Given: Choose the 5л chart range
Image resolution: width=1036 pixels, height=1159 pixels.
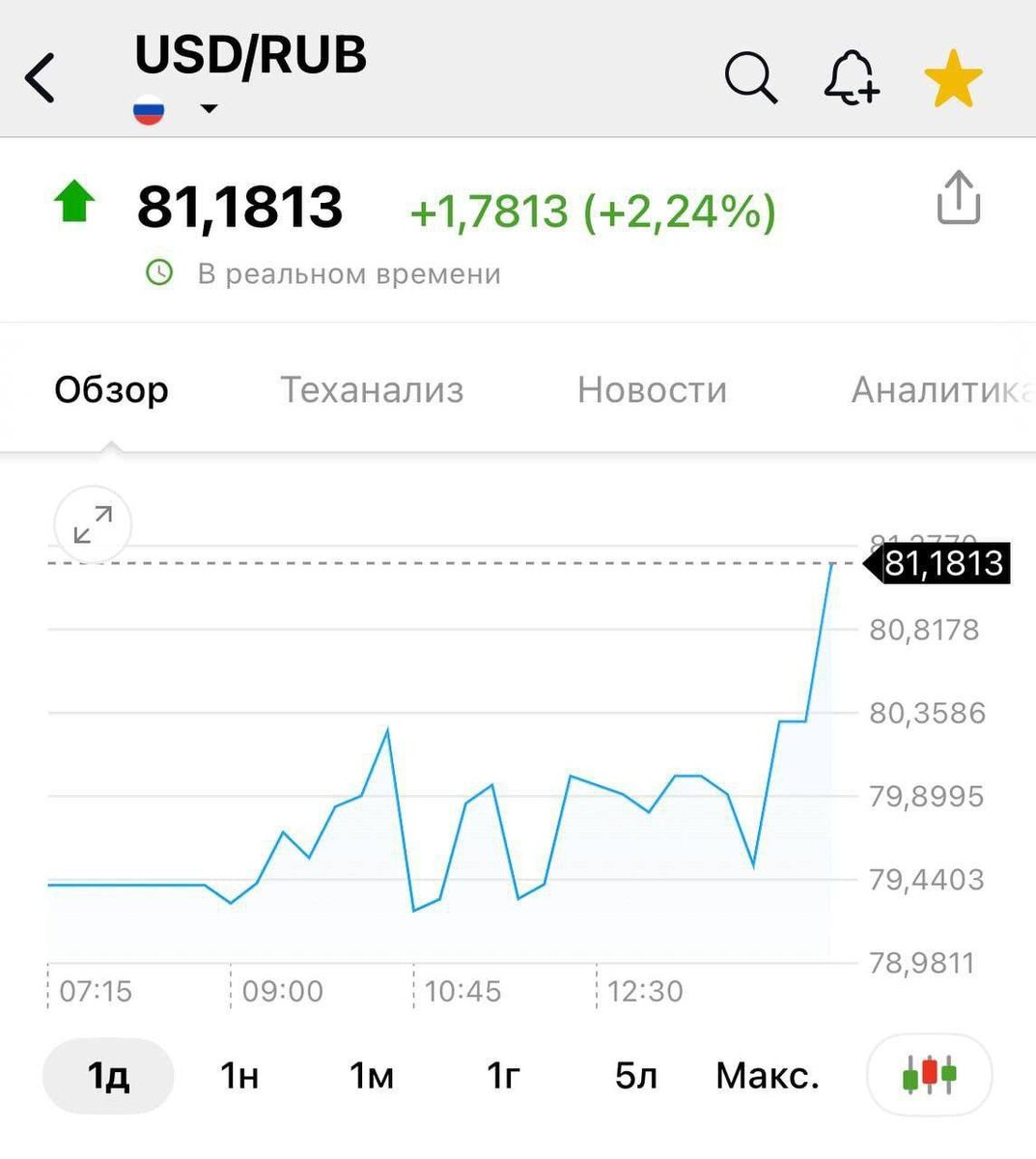Looking at the screenshot, I should 635,1076.
